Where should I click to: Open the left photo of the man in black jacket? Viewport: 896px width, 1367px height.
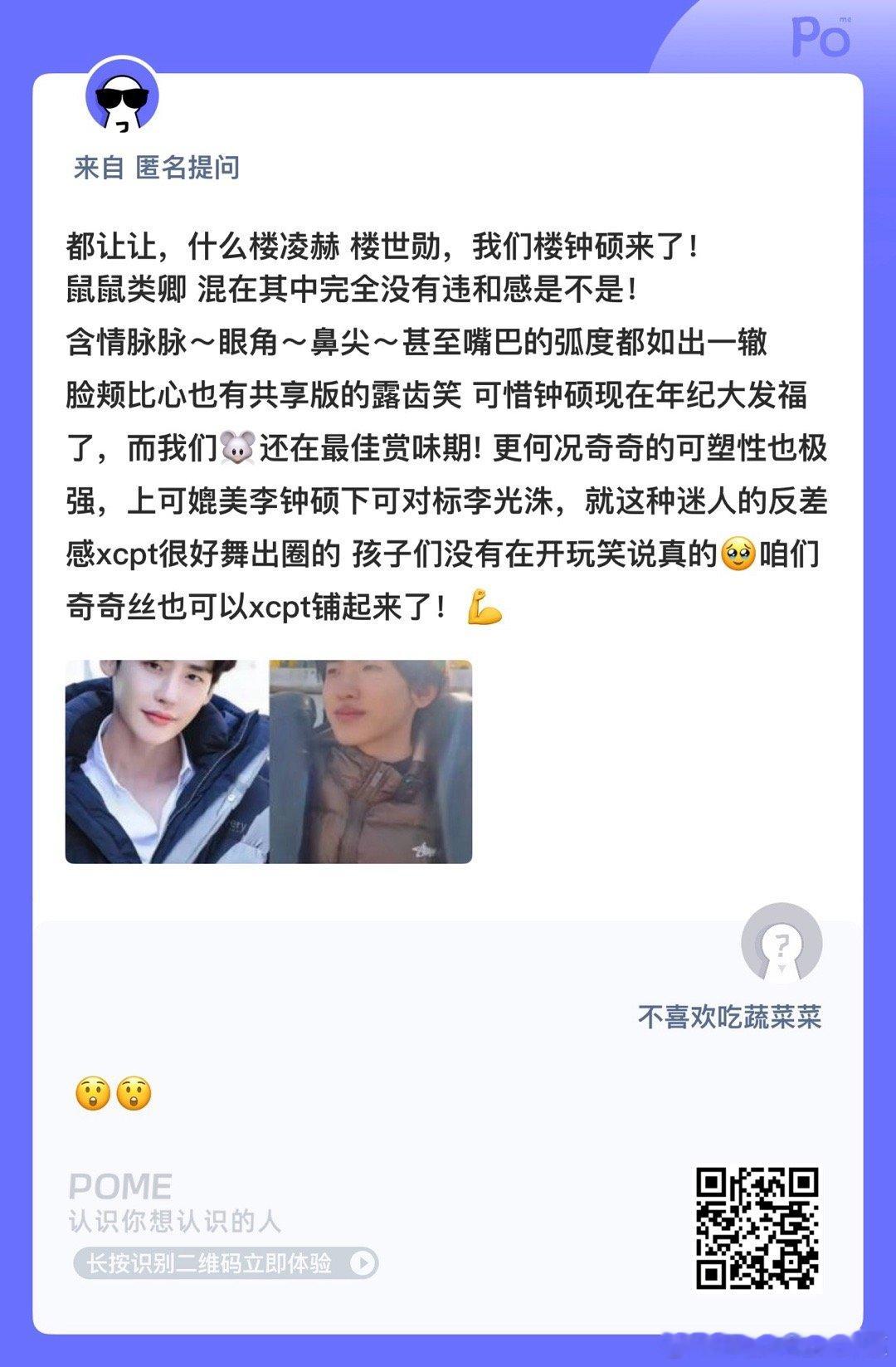click(163, 759)
